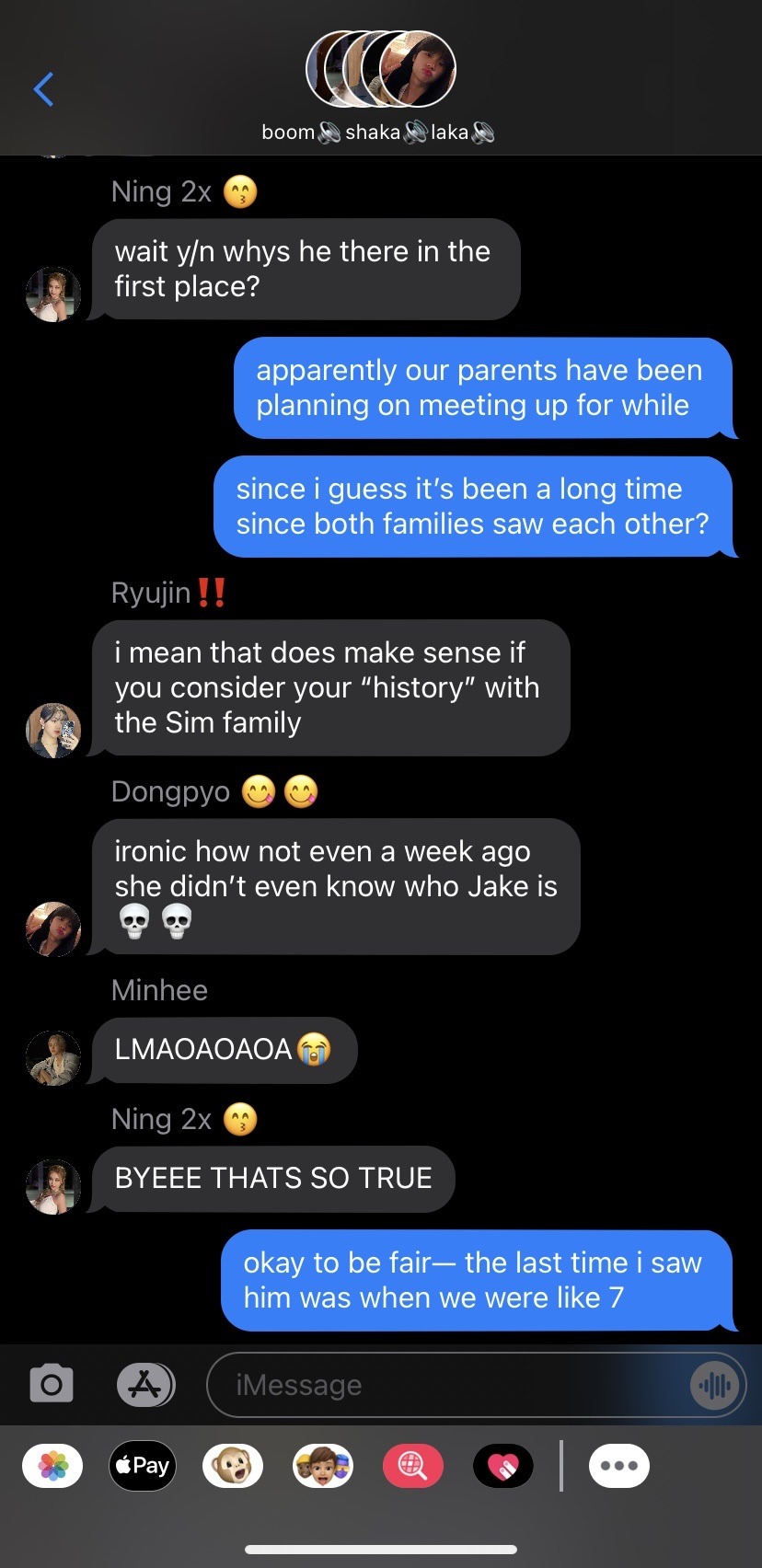Show more iMessage apps
The height and width of the screenshot is (1568, 762).
(x=619, y=1466)
